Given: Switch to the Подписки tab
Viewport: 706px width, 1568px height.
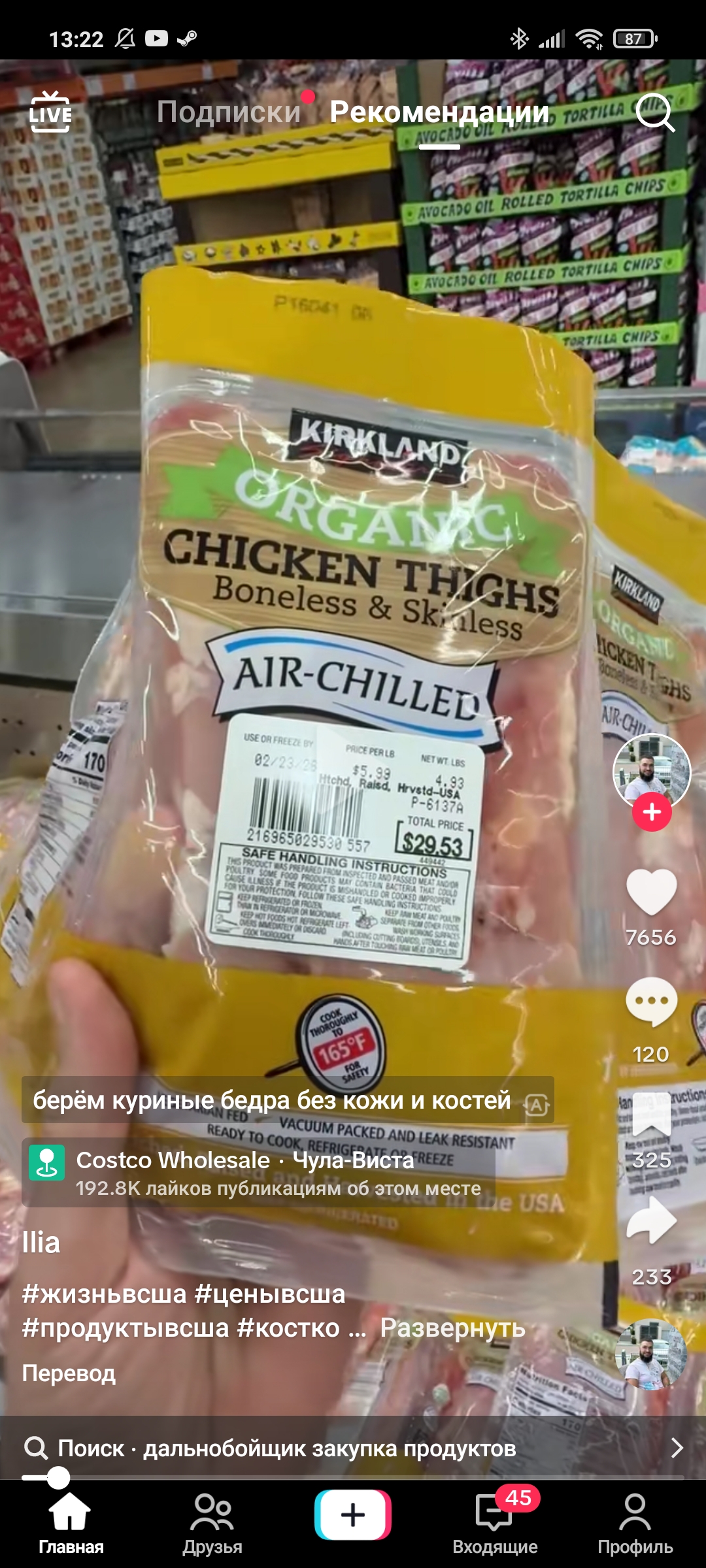Looking at the screenshot, I should (x=228, y=112).
